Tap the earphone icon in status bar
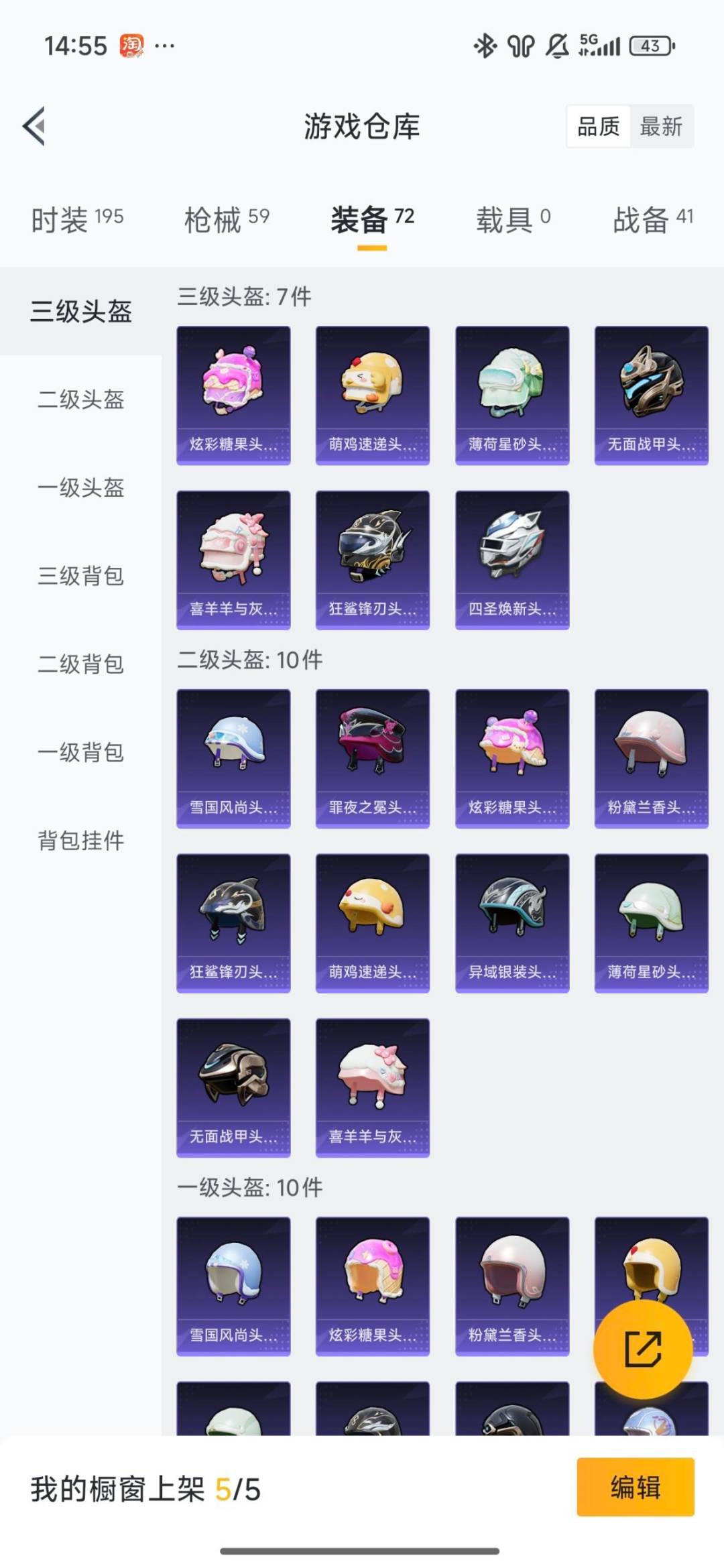This screenshot has width=724, height=1568. pyautogui.click(x=520, y=45)
